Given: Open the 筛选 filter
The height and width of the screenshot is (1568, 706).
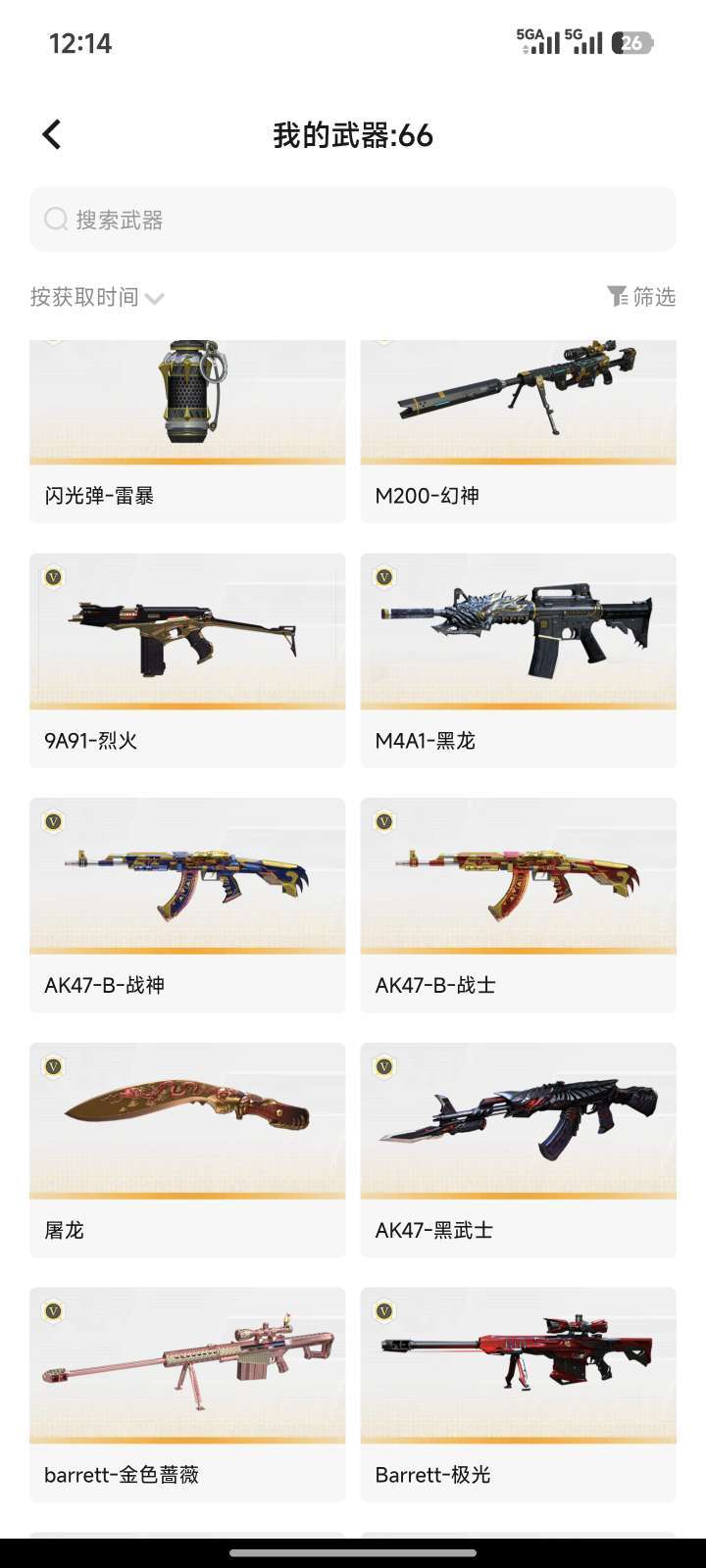Looking at the screenshot, I should click(641, 296).
